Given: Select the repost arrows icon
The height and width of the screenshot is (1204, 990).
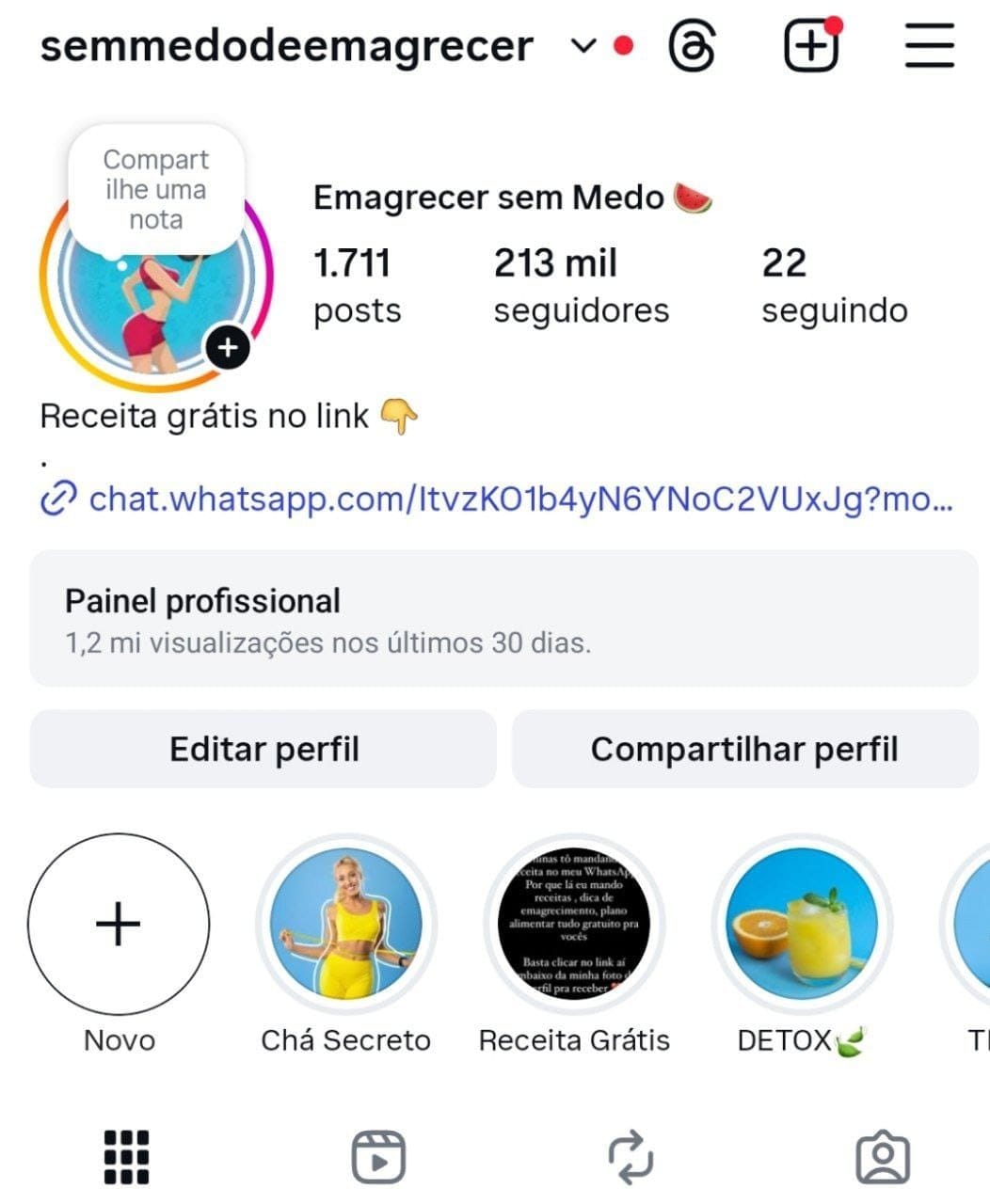Looking at the screenshot, I should pos(629,1156).
